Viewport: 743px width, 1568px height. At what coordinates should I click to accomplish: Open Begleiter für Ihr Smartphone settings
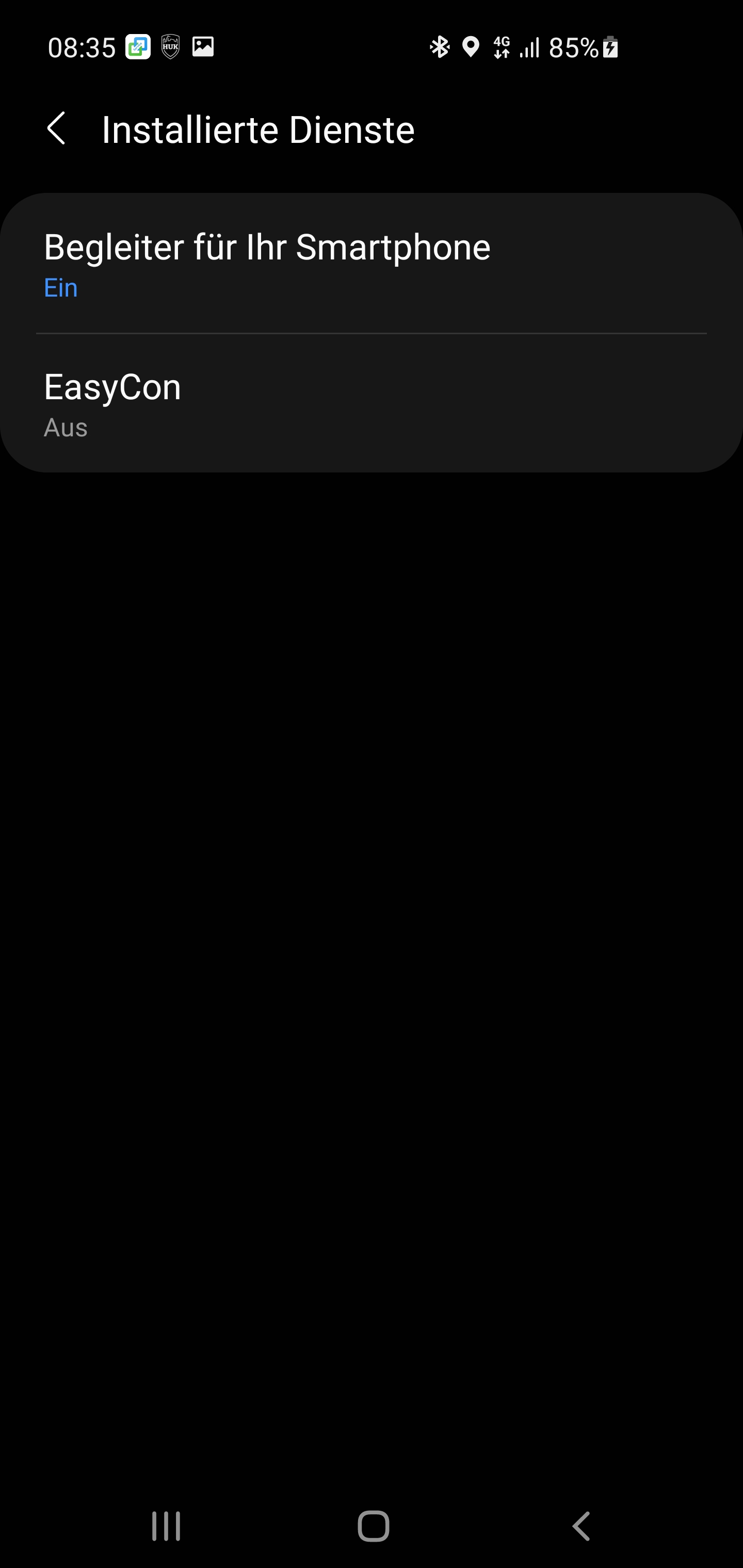pos(372,264)
